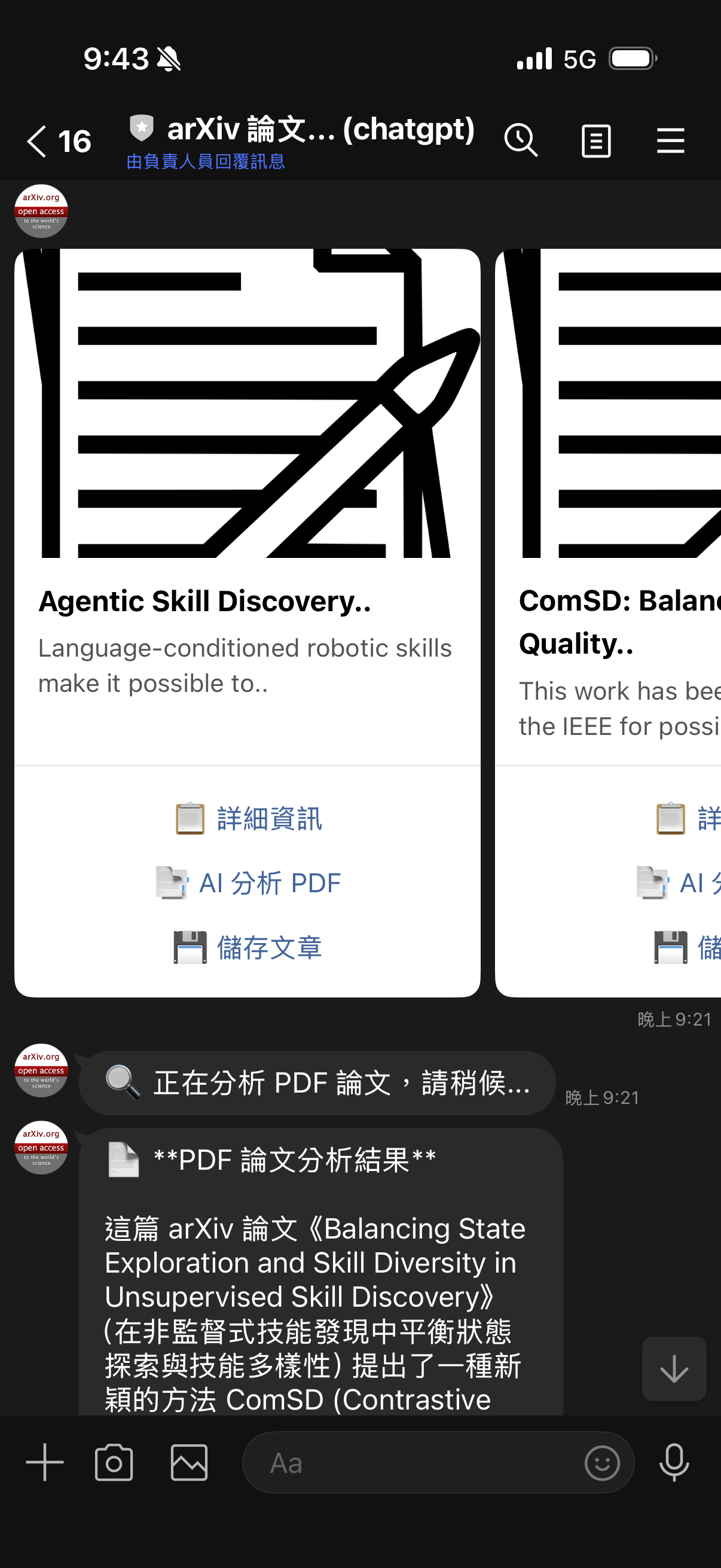Screen dimensions: 721x1568
Task: Jump to latest message with down arrow
Action: [x=674, y=1369]
